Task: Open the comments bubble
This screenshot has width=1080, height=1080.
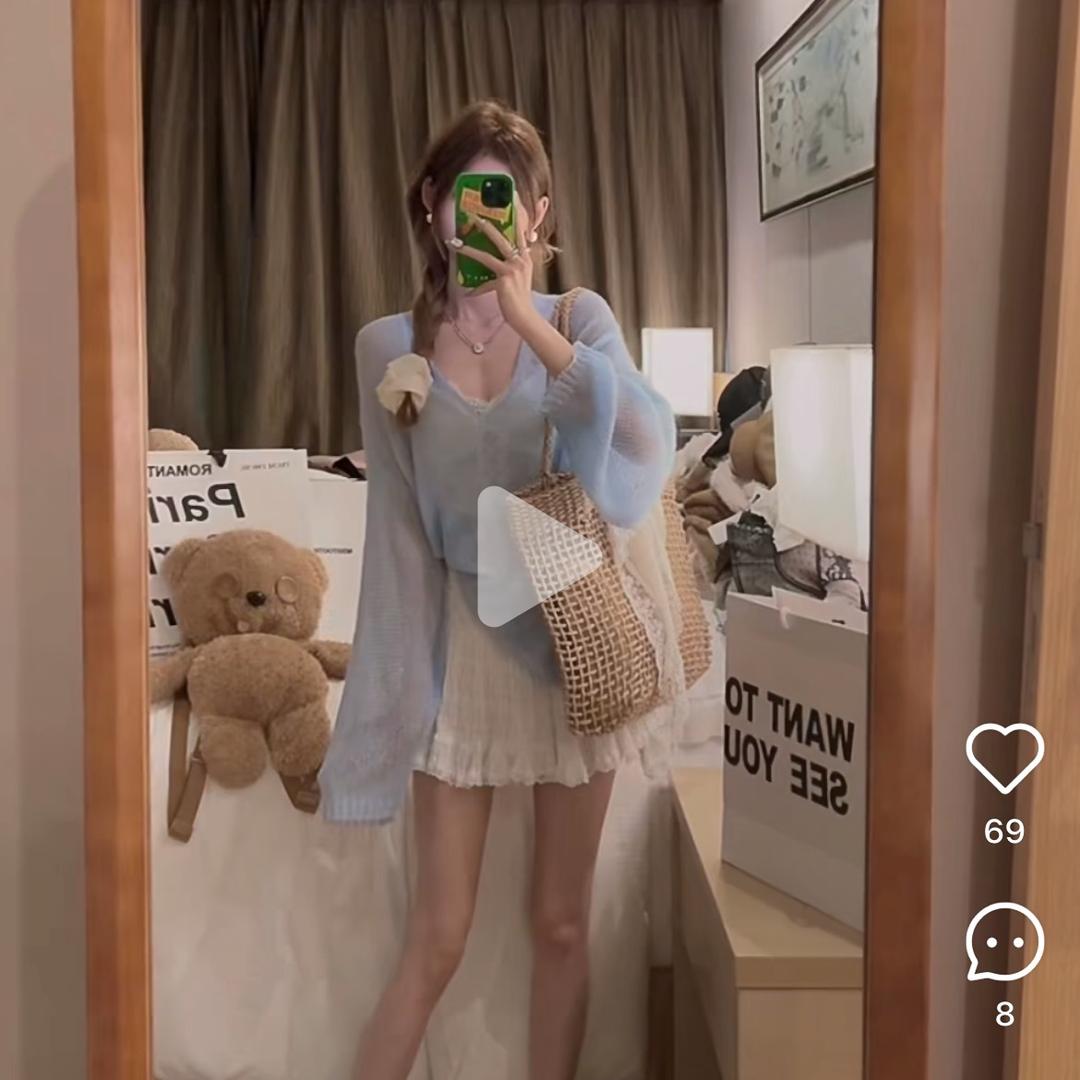Action: point(1004,941)
